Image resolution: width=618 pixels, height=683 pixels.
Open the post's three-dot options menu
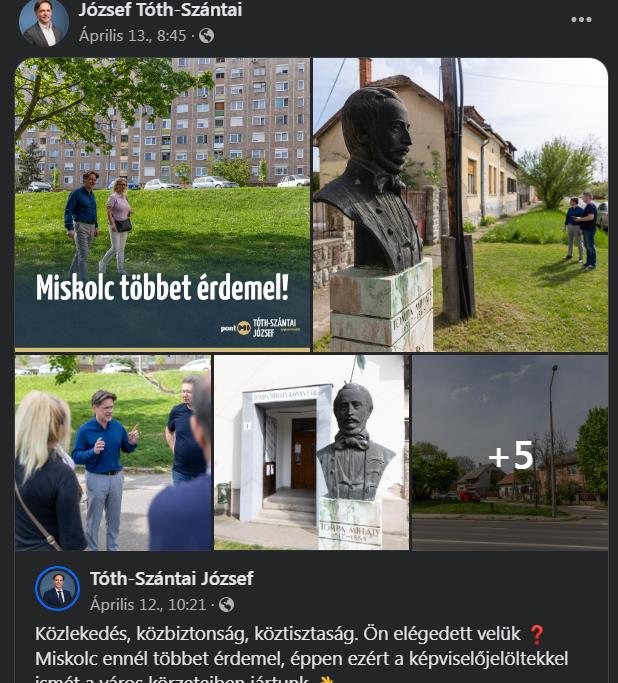point(581,20)
